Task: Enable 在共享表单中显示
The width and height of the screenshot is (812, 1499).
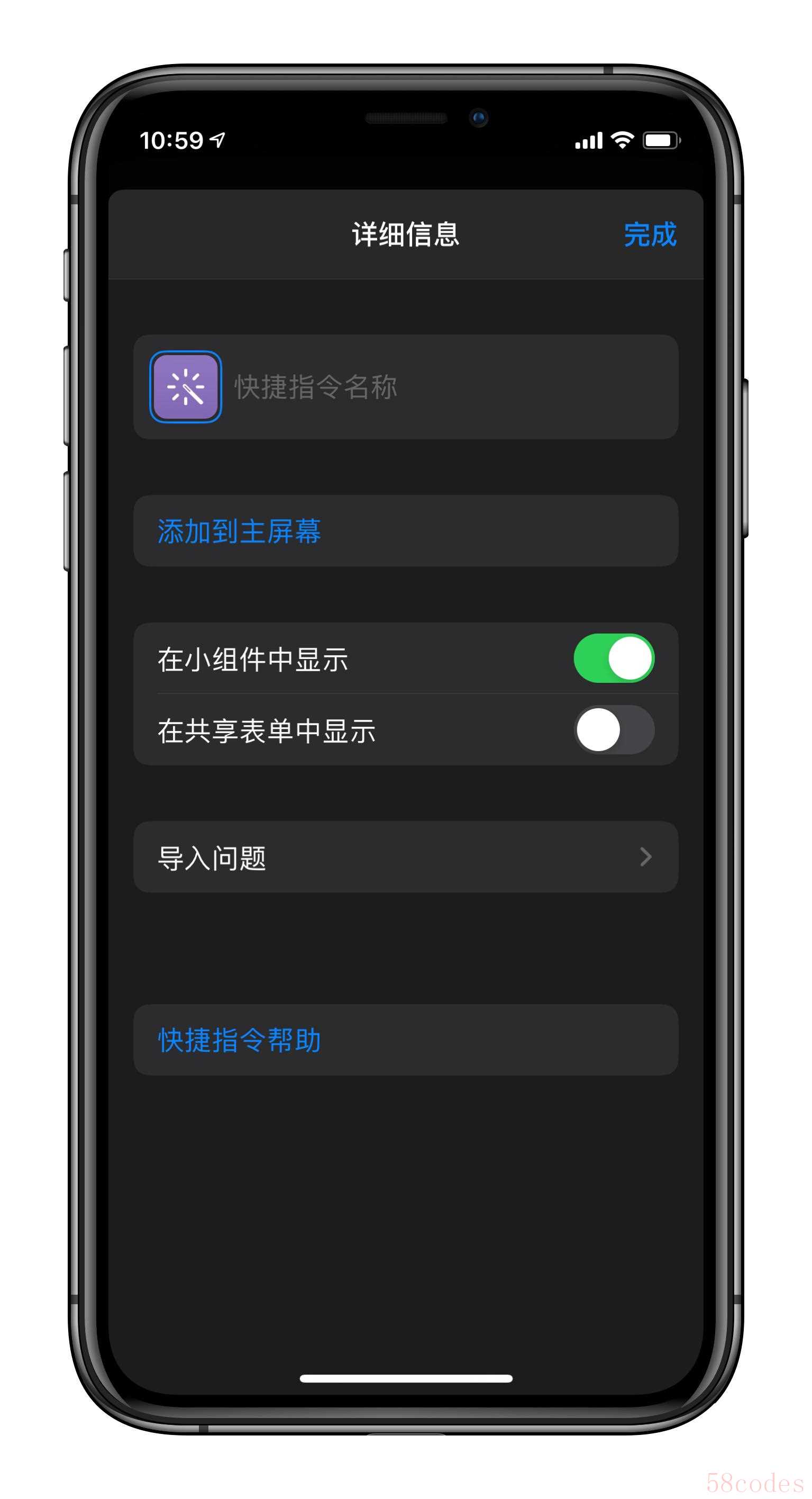Action: pyautogui.click(x=614, y=730)
